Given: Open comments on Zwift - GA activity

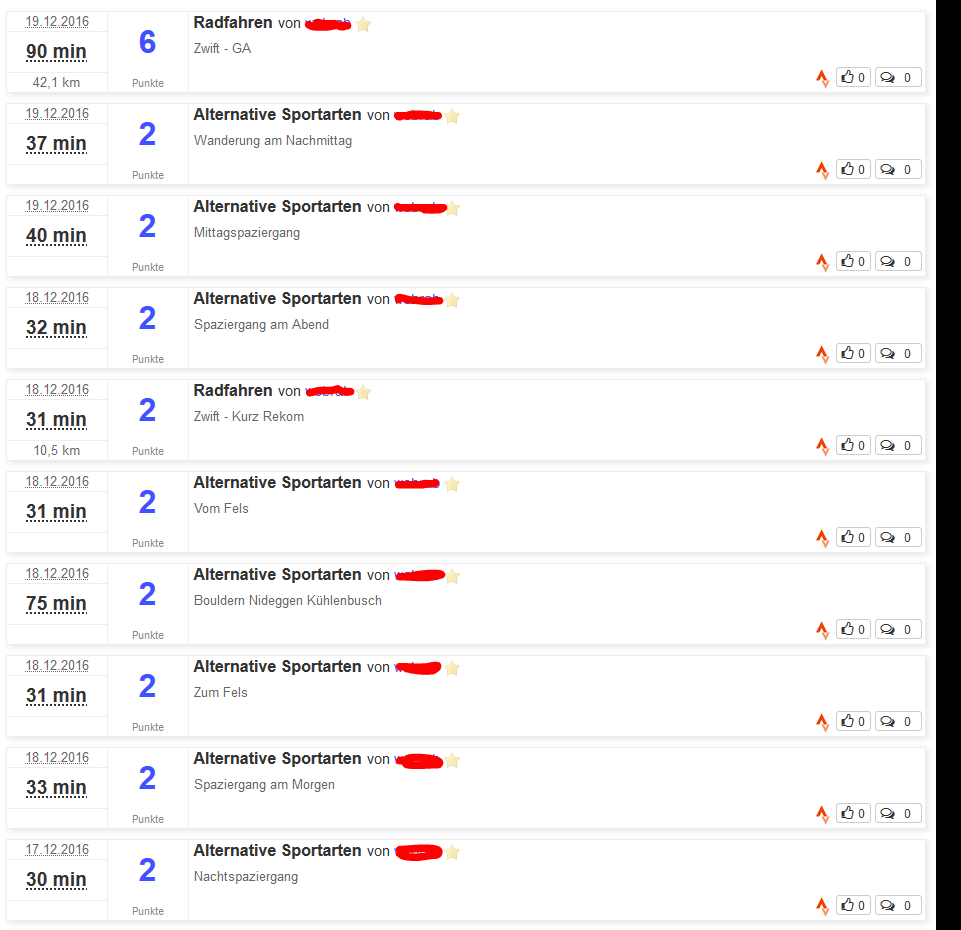Looking at the screenshot, I should [x=897, y=77].
